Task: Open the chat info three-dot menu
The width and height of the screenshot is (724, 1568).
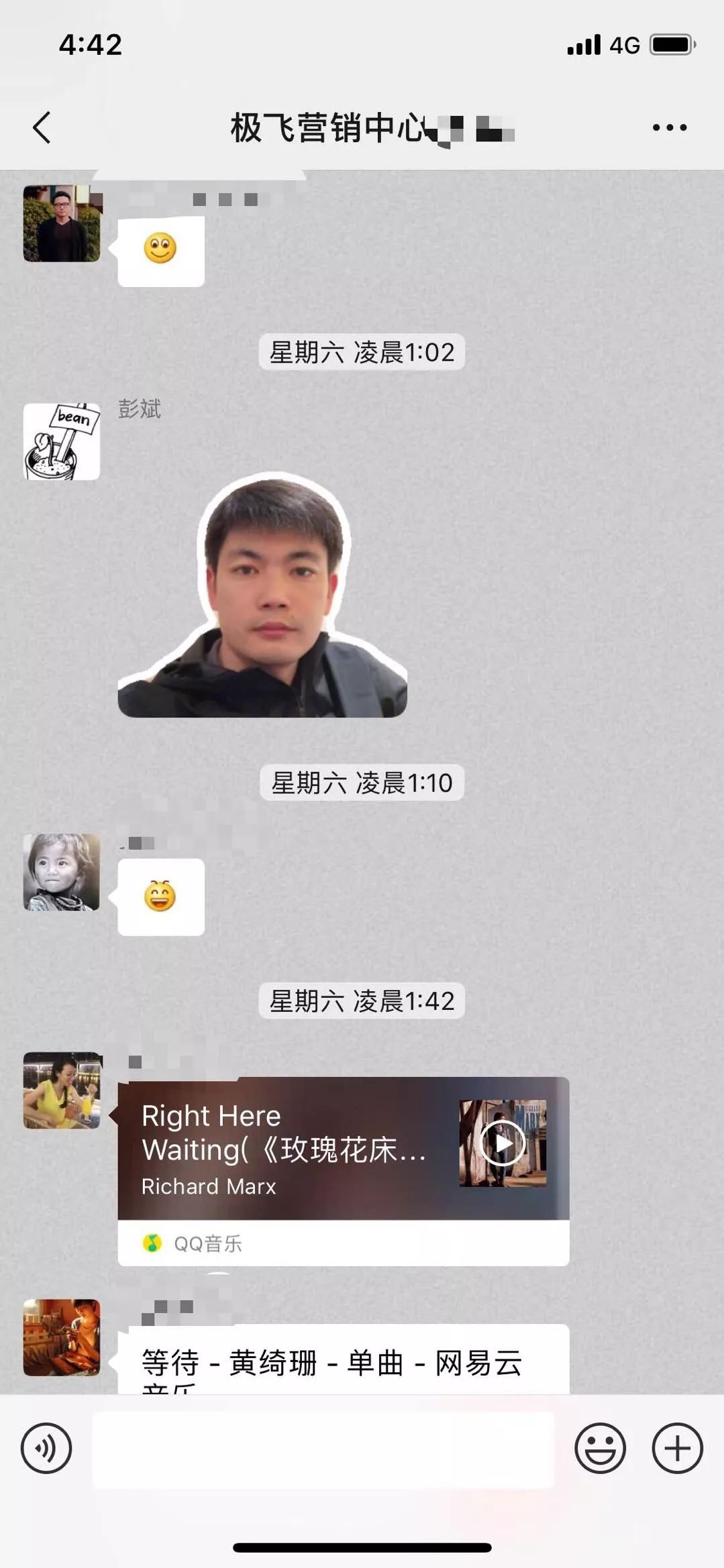Action: click(x=669, y=127)
